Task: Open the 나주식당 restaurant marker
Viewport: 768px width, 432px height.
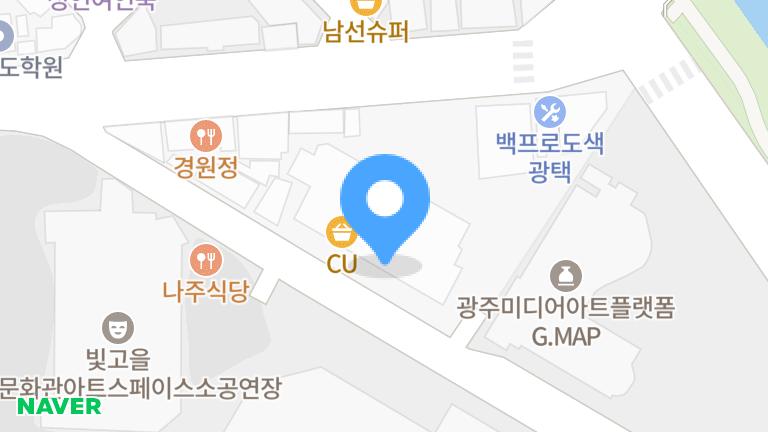Action: coord(206,260)
